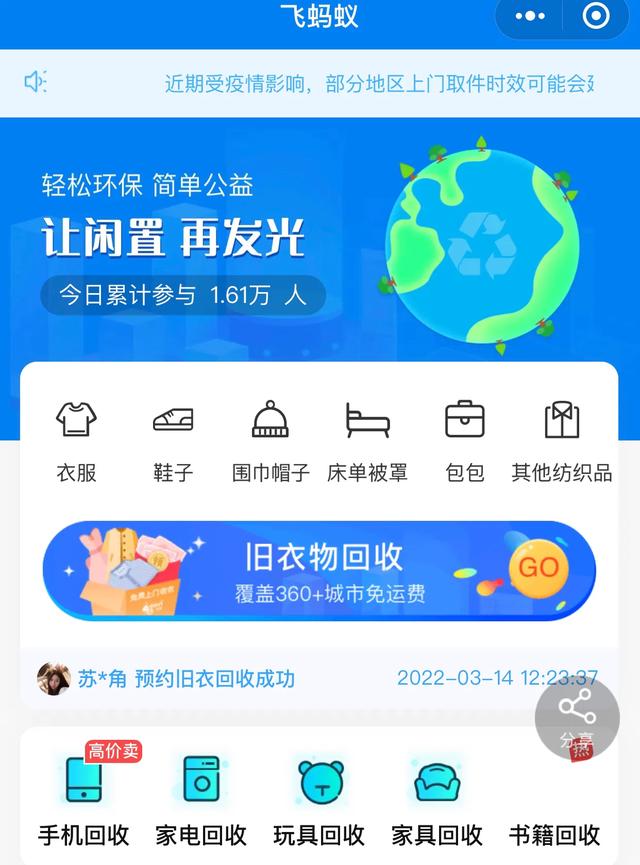This screenshot has width=640, height=865.
Task: Close the mini program via the circle icon
Action: [596, 17]
